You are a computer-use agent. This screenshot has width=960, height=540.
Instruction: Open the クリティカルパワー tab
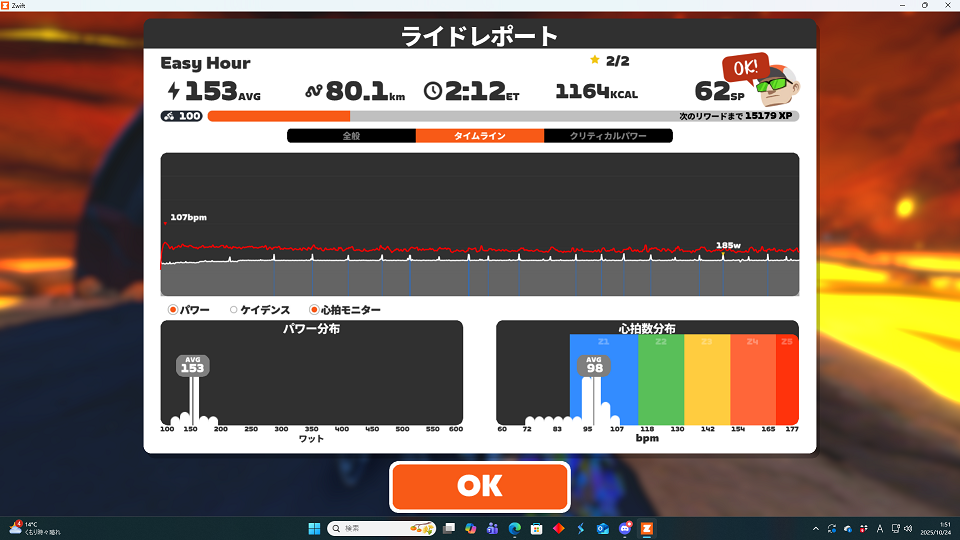[608, 136]
